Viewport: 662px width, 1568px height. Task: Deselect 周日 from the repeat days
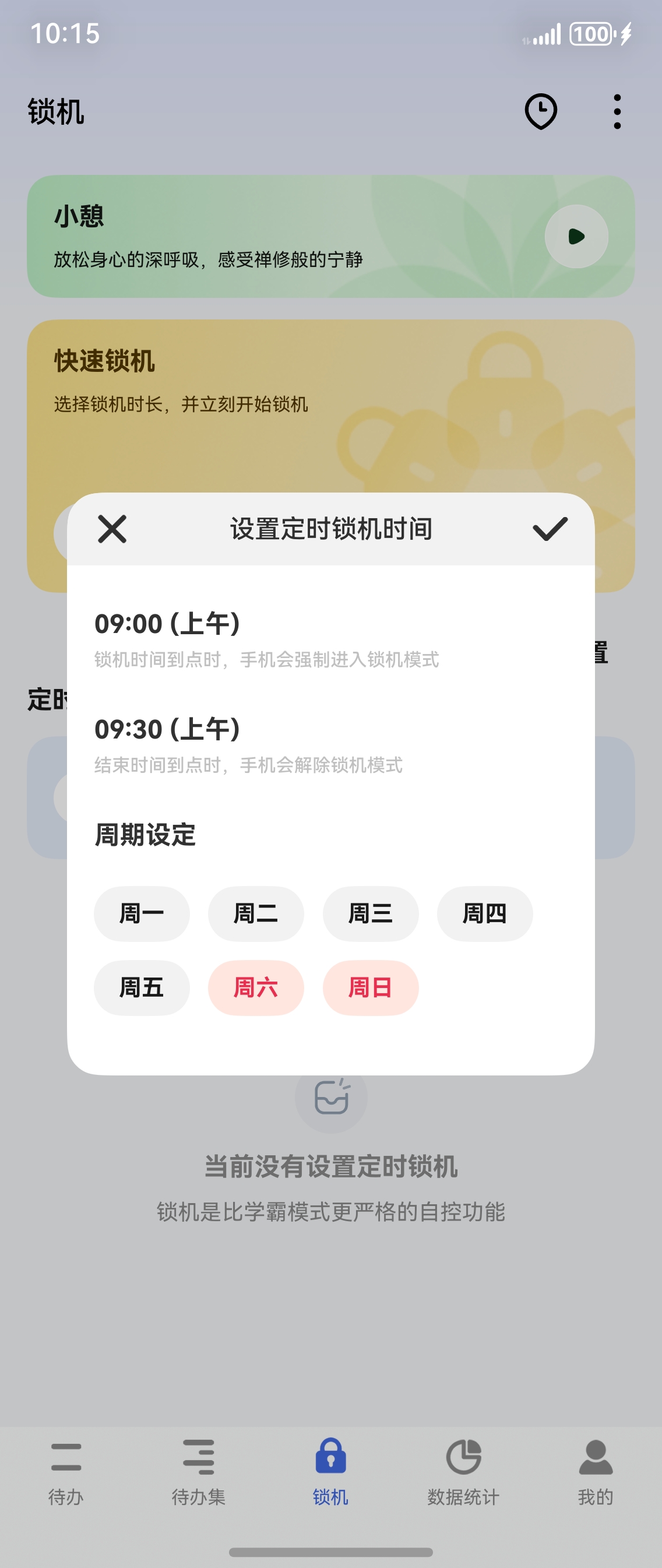(370, 987)
